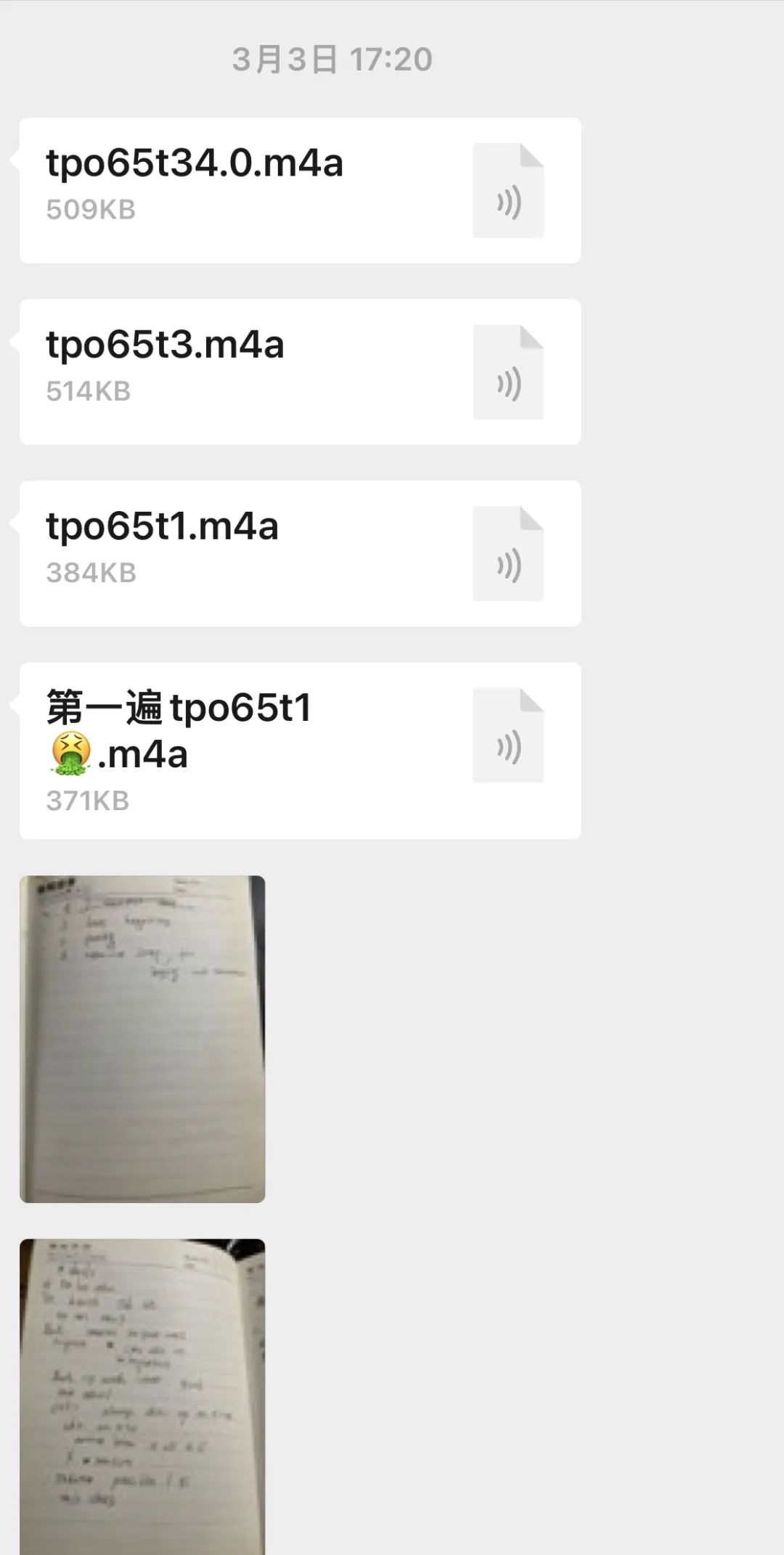The width and height of the screenshot is (784, 1555).
Task: Open the 第一遍 tpo65t1 audio file
Action: (300, 751)
